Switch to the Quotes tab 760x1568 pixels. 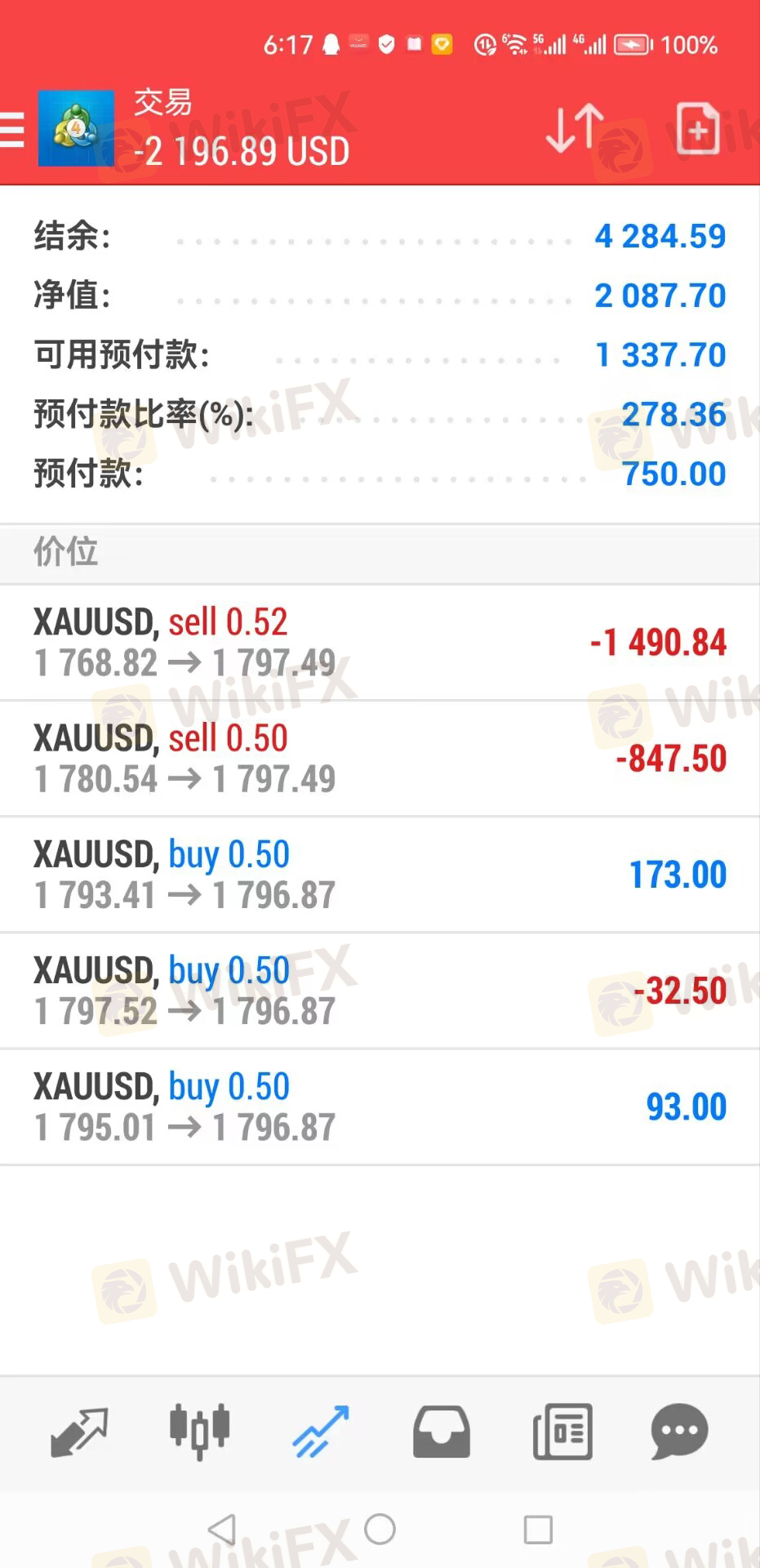tap(79, 1432)
